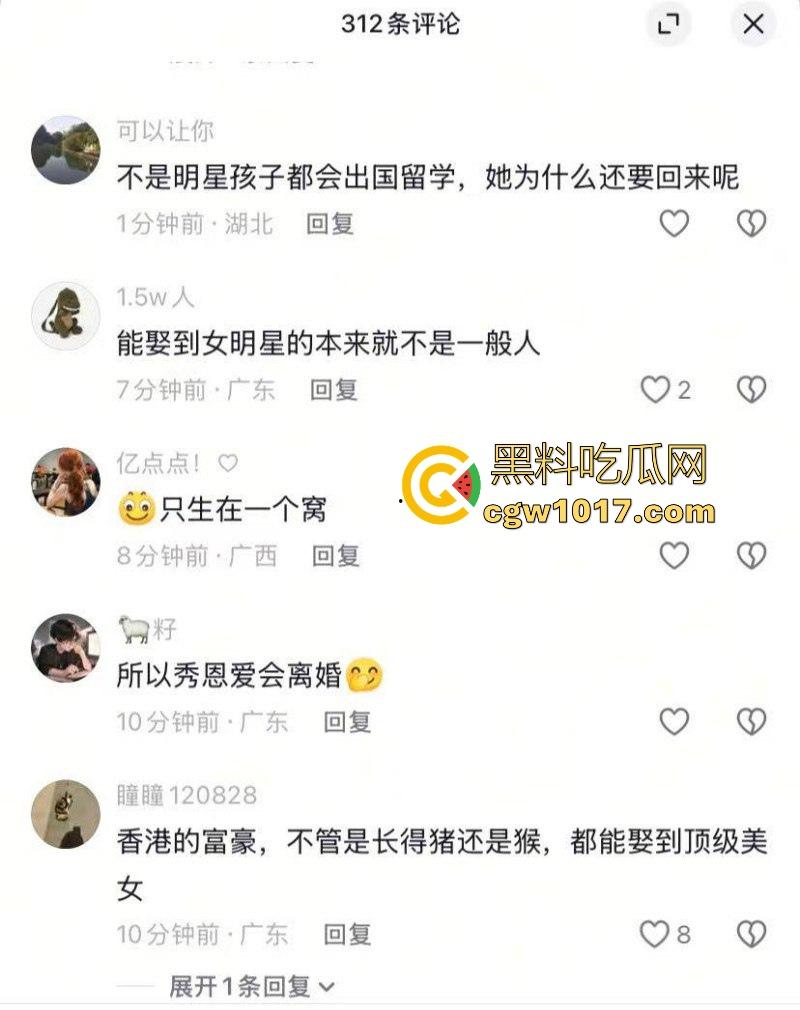Viewport: 800px width, 1010px height.
Task: Like 瞳瞳120828's comment showing 8 likes
Action: point(655,931)
